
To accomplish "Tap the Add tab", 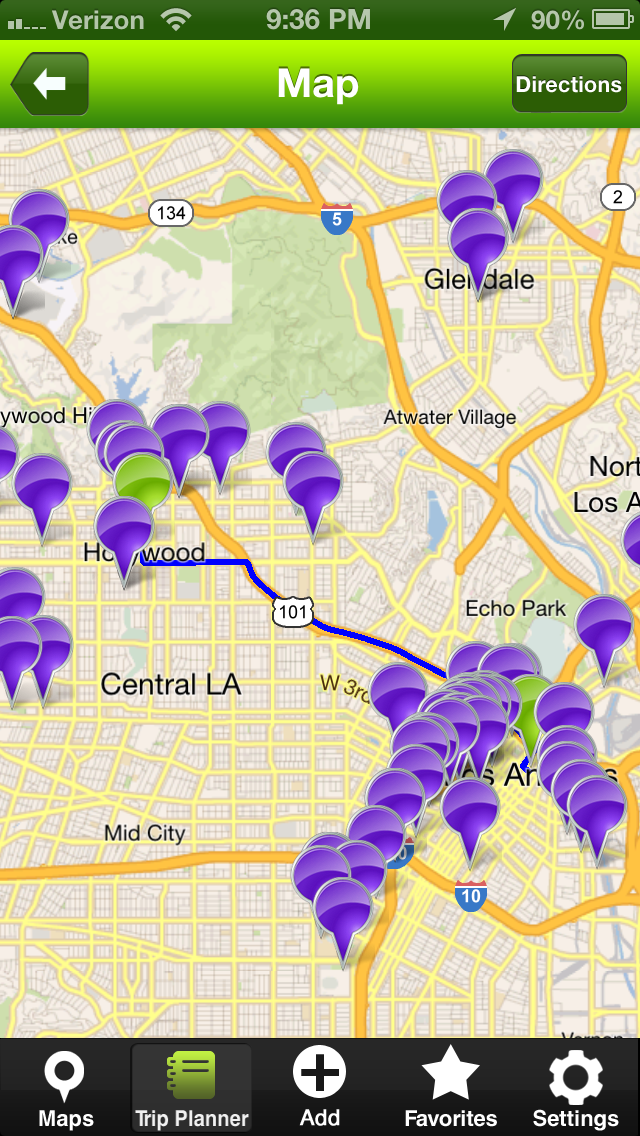I will click(320, 1089).
